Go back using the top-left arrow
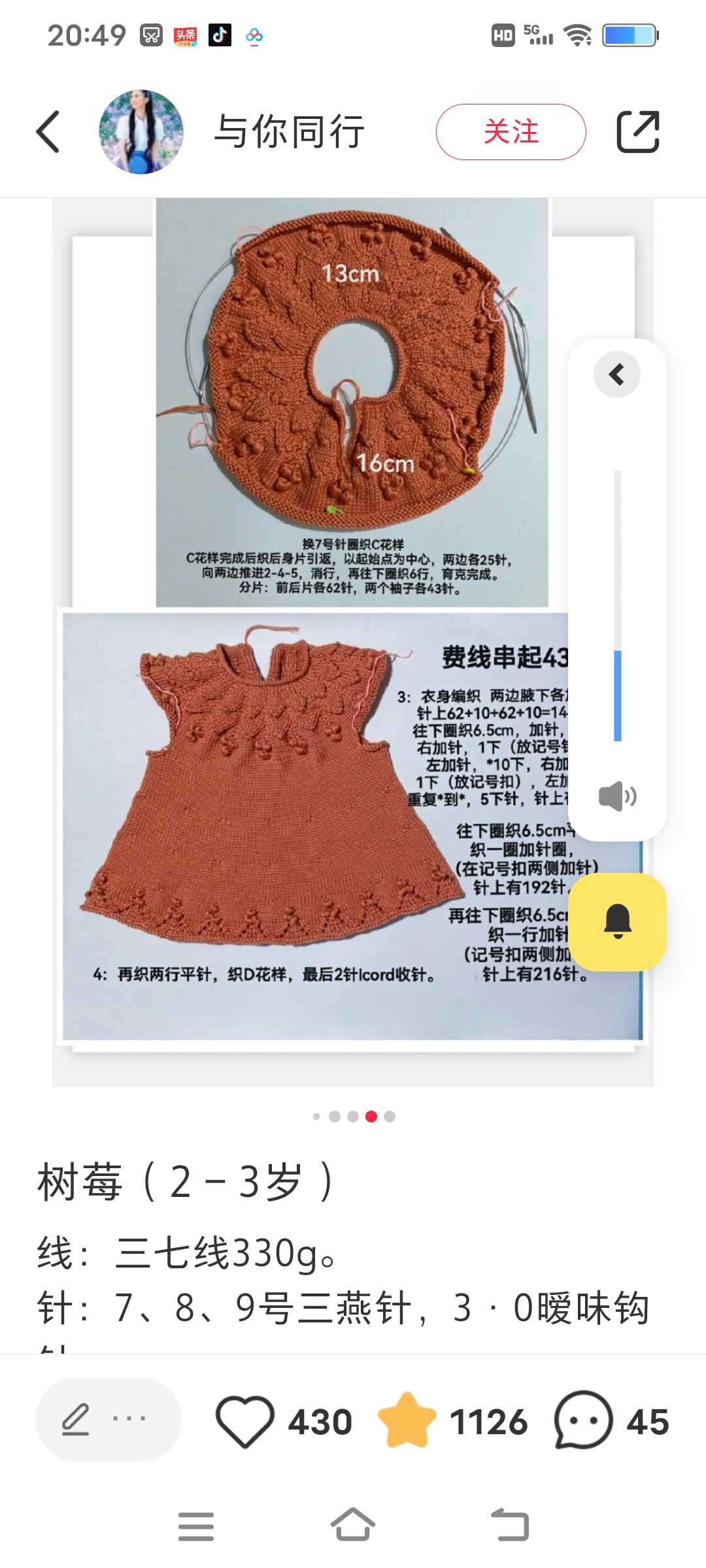The height and width of the screenshot is (1568, 706). point(48,132)
